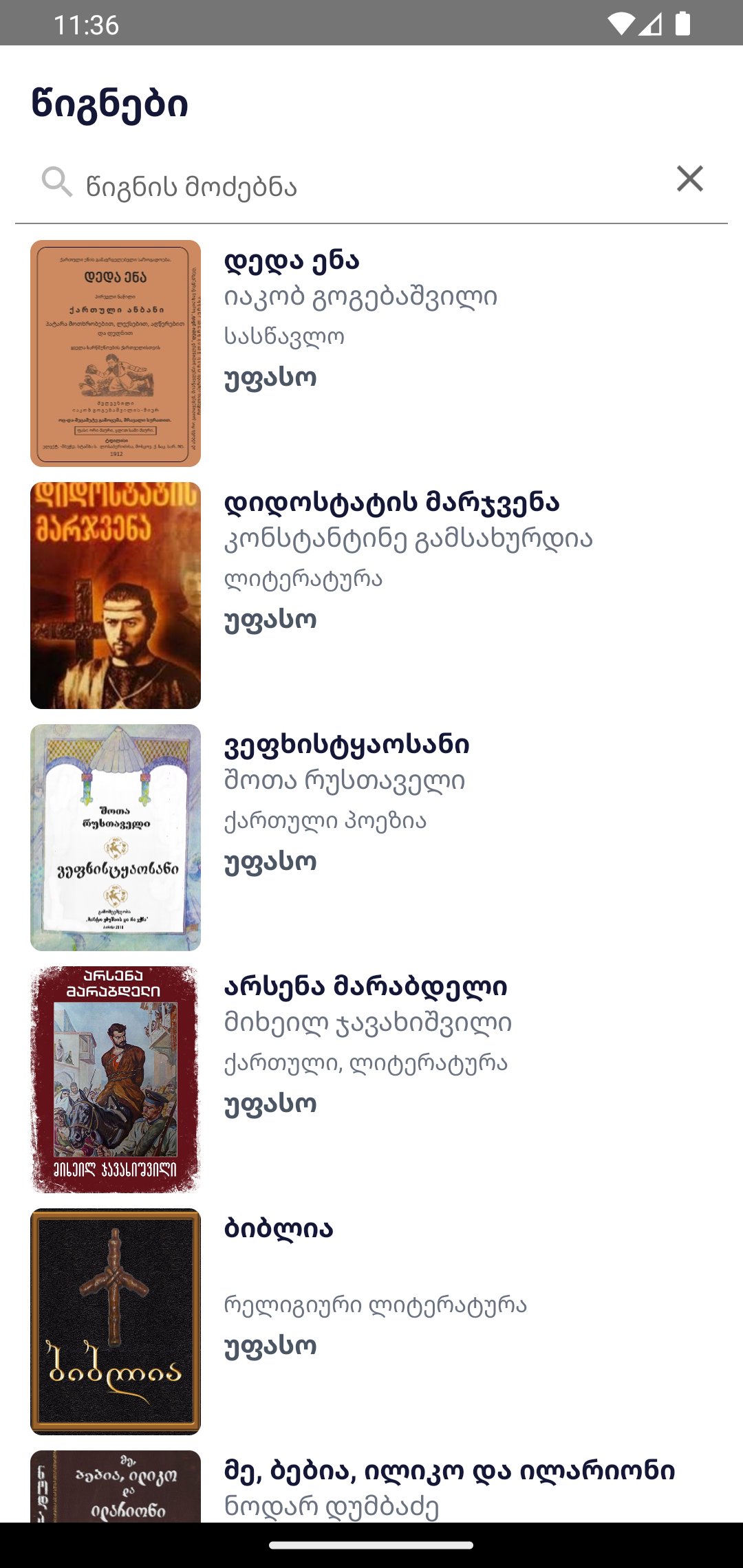This screenshot has height=1568, width=743.
Task: Tap the უფასო label under დედა ენა
Action: pyautogui.click(x=270, y=378)
